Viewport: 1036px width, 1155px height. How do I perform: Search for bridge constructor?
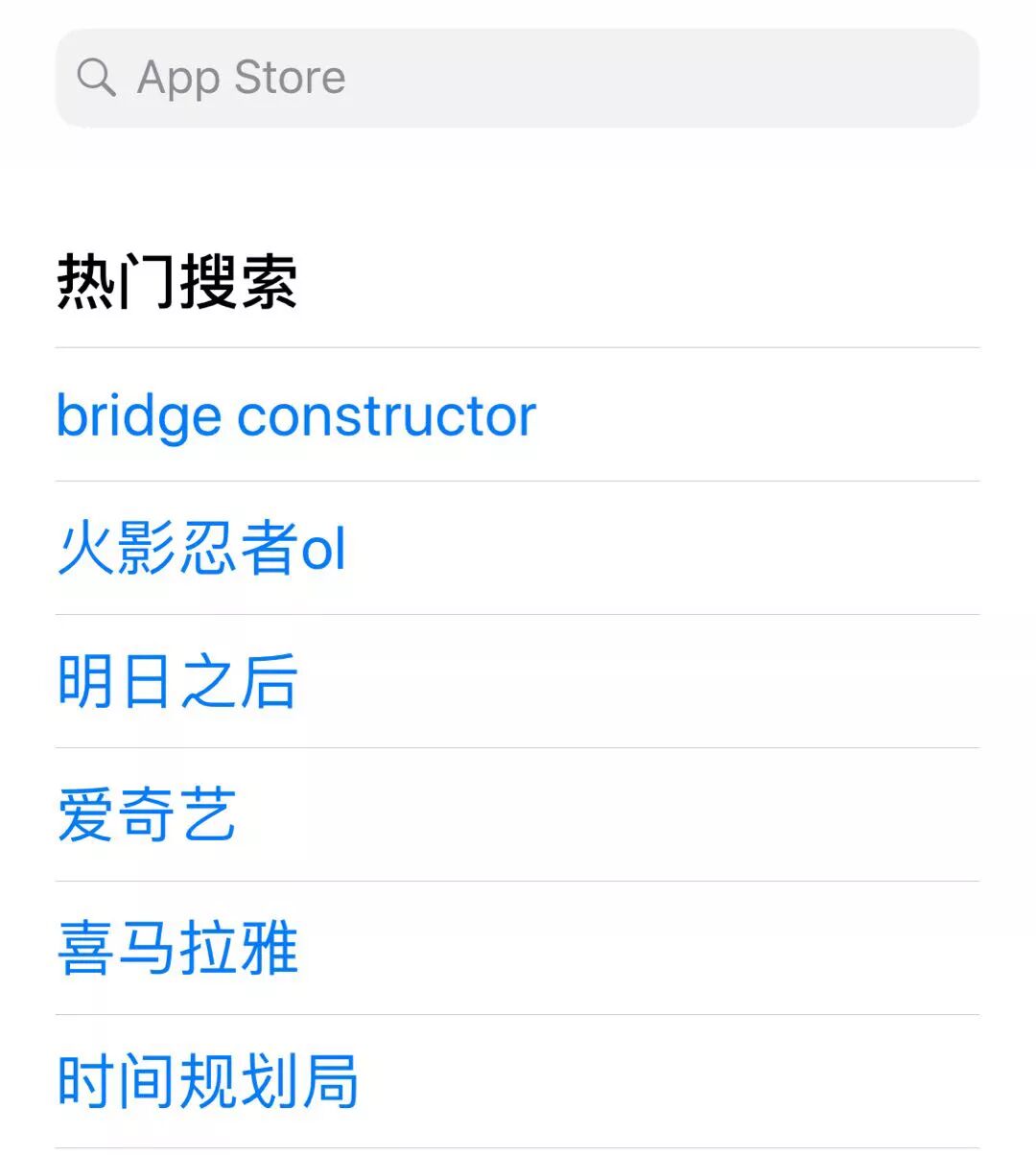pyautogui.click(x=295, y=415)
